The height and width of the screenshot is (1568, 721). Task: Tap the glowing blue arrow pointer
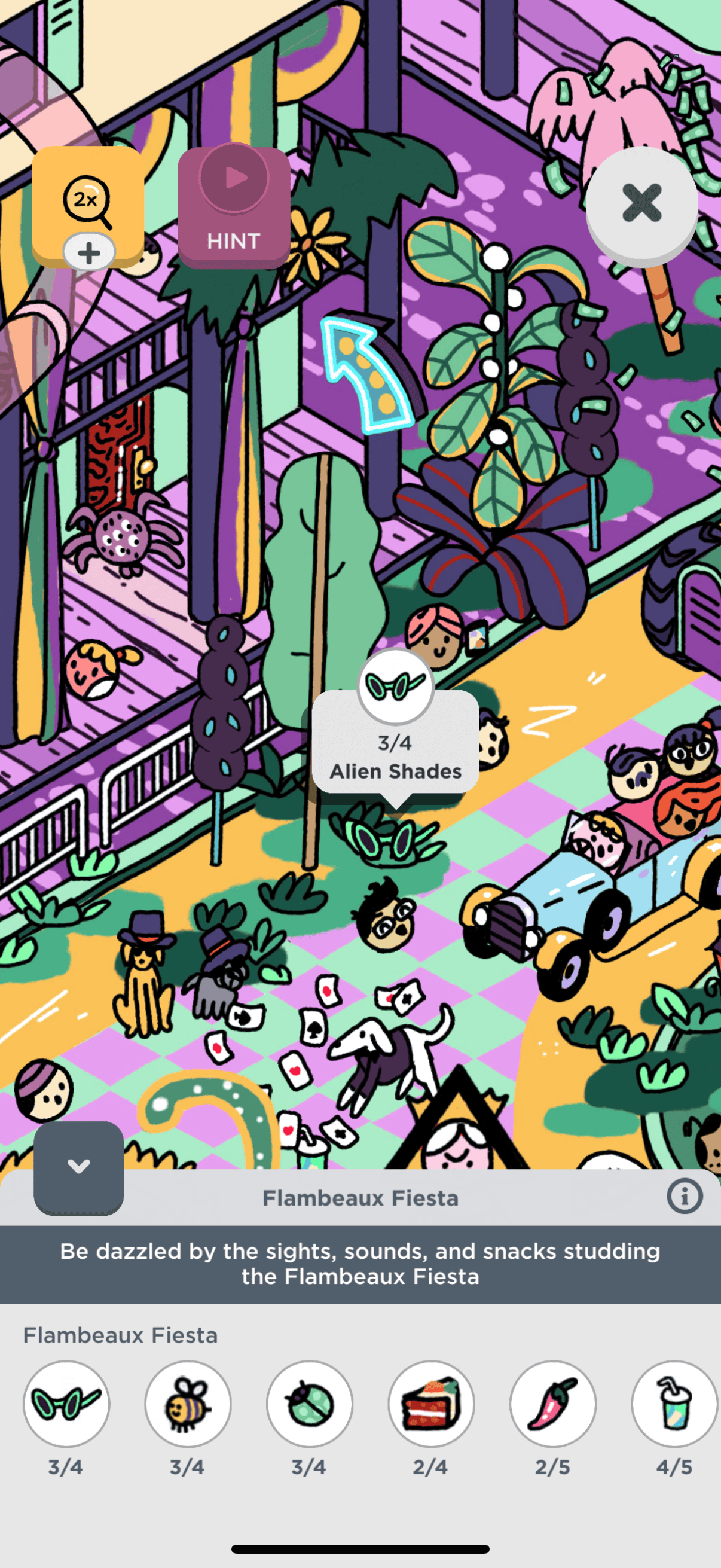[x=367, y=373]
